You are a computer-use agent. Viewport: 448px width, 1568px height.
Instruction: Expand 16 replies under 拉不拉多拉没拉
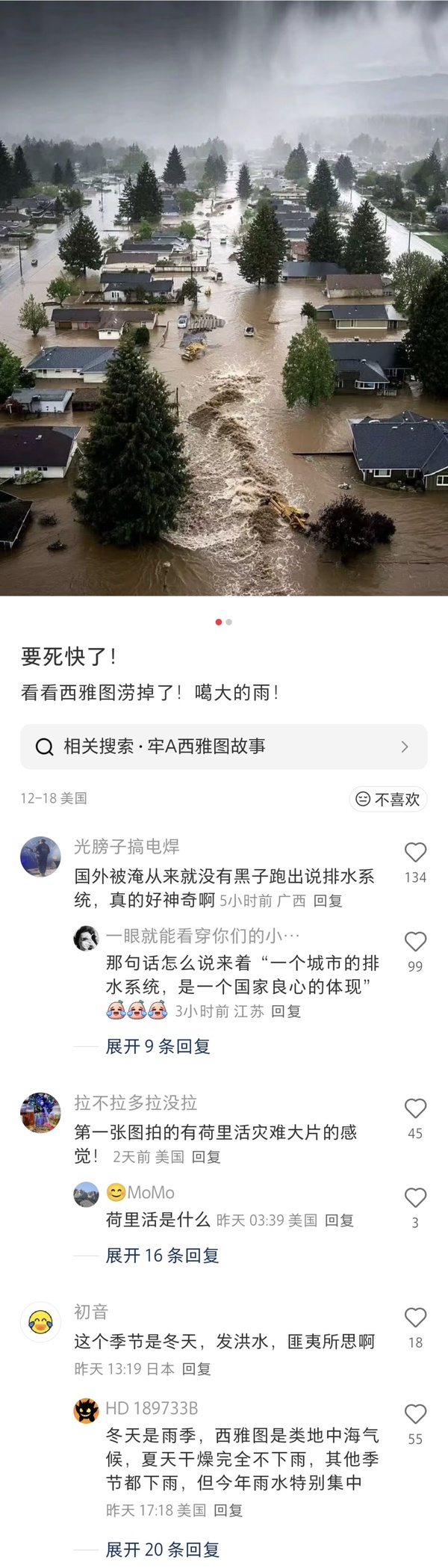(162, 1256)
